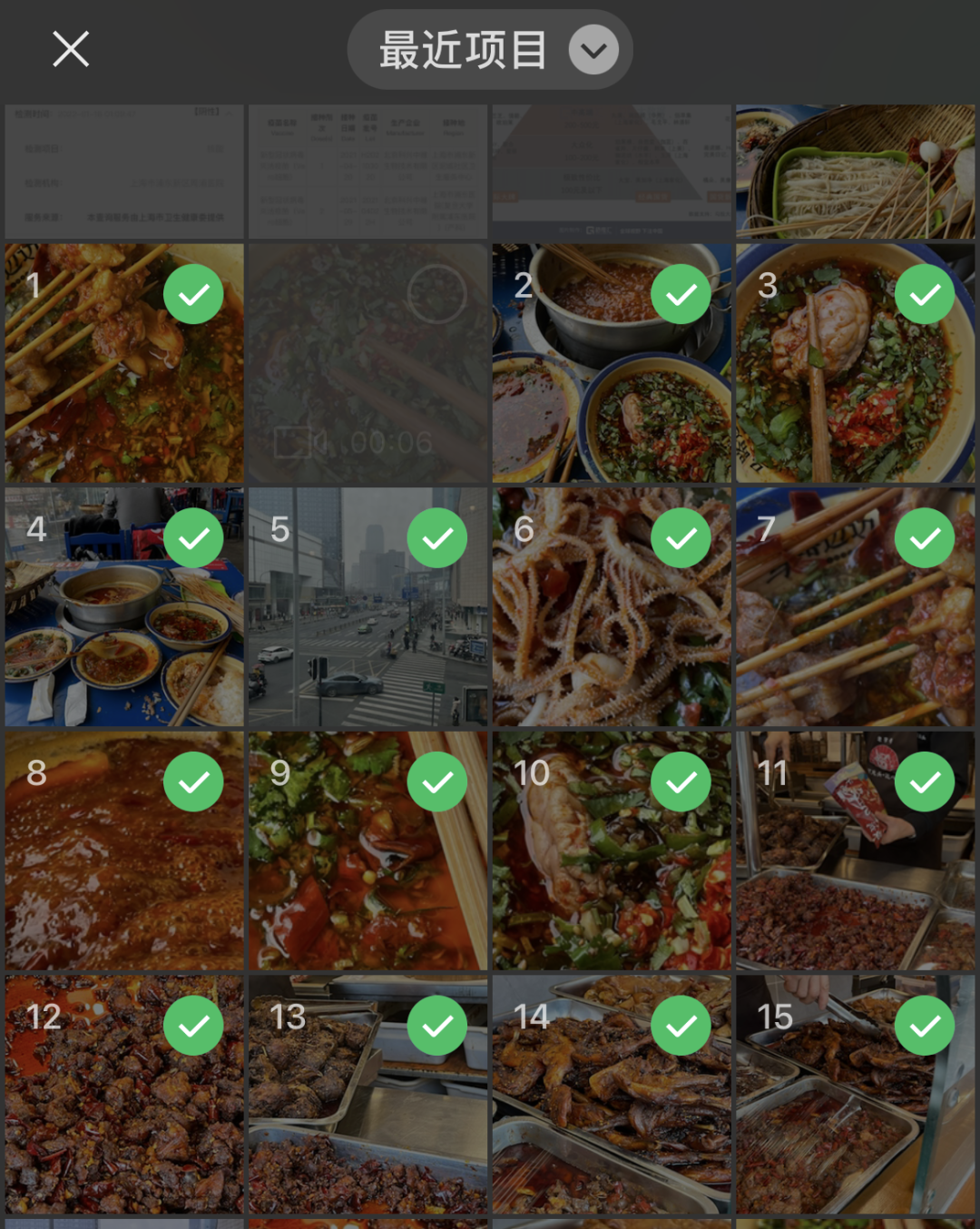The image size is (980, 1229).
Task: Uncheck photo number 15
Action: click(925, 1026)
